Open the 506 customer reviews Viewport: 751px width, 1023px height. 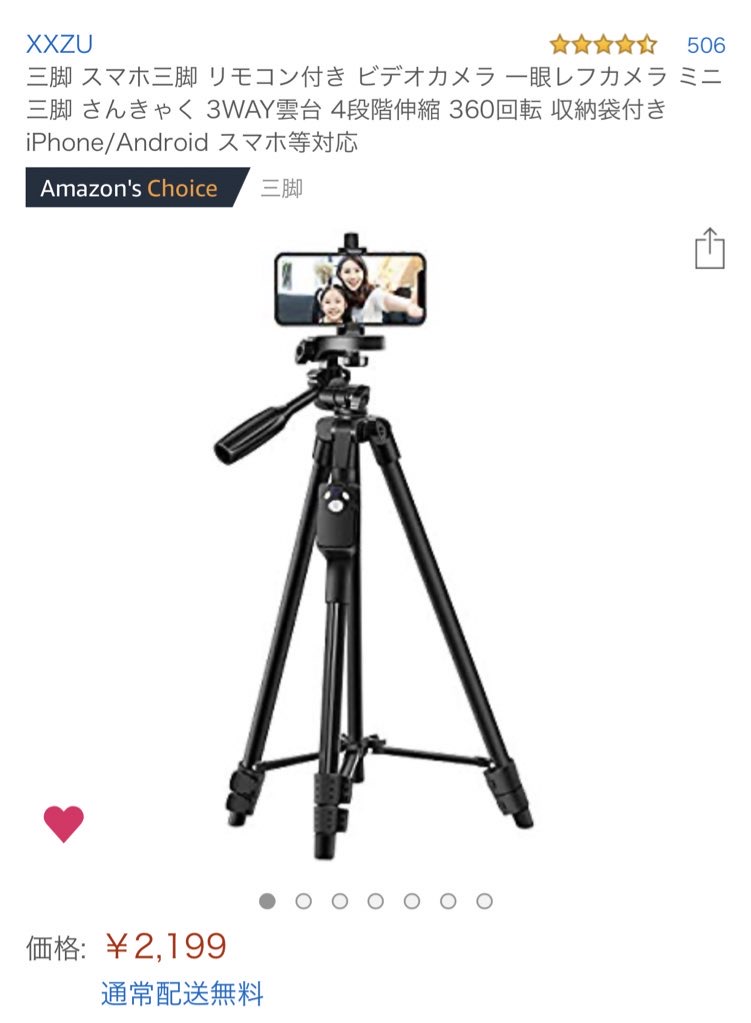(x=705, y=45)
